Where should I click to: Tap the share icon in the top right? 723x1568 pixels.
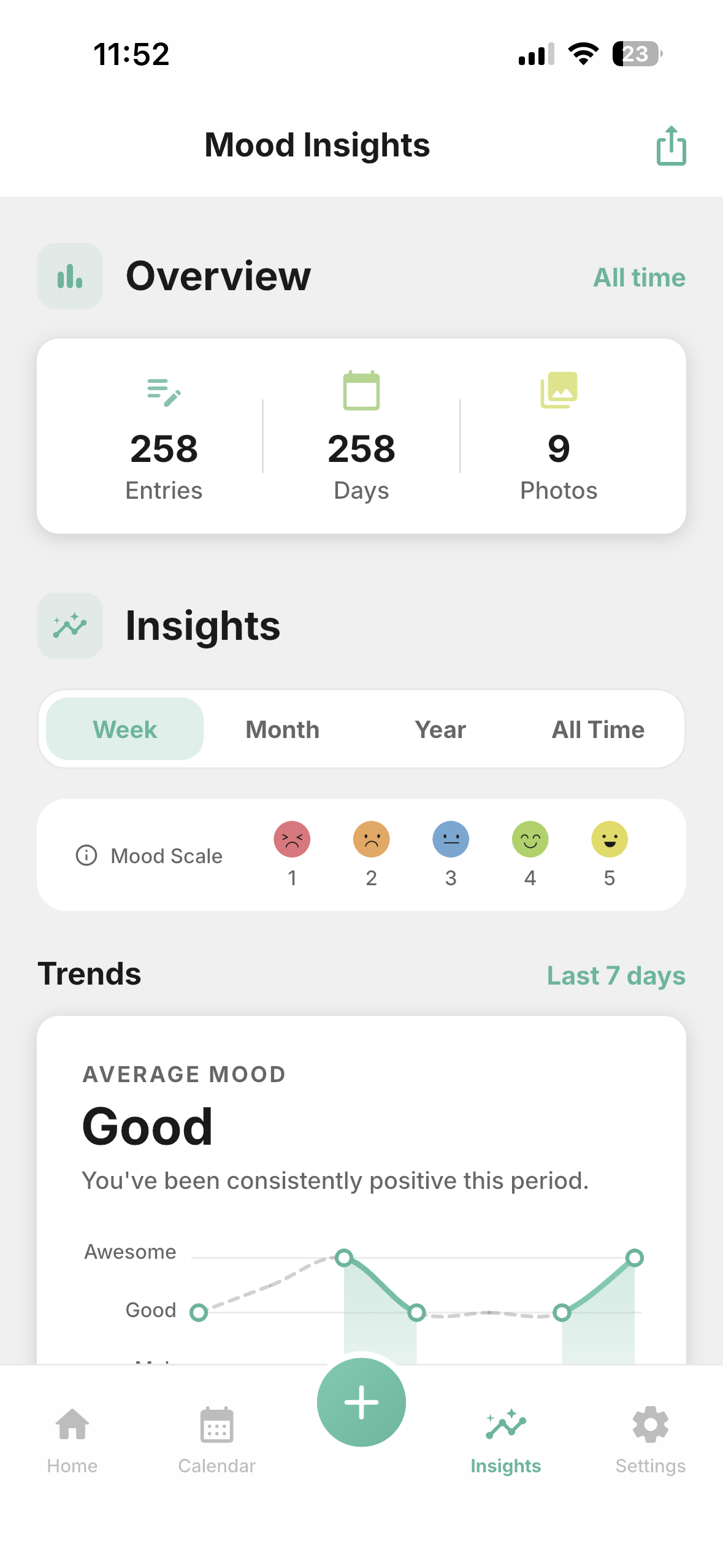(670, 145)
